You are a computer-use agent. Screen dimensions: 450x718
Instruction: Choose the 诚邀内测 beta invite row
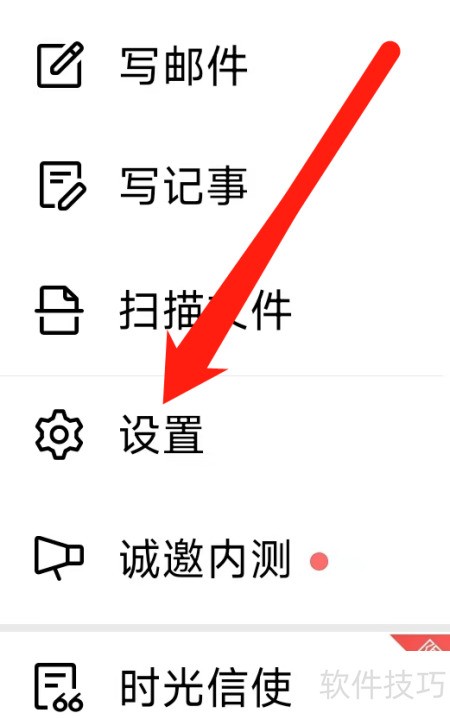tap(225, 559)
